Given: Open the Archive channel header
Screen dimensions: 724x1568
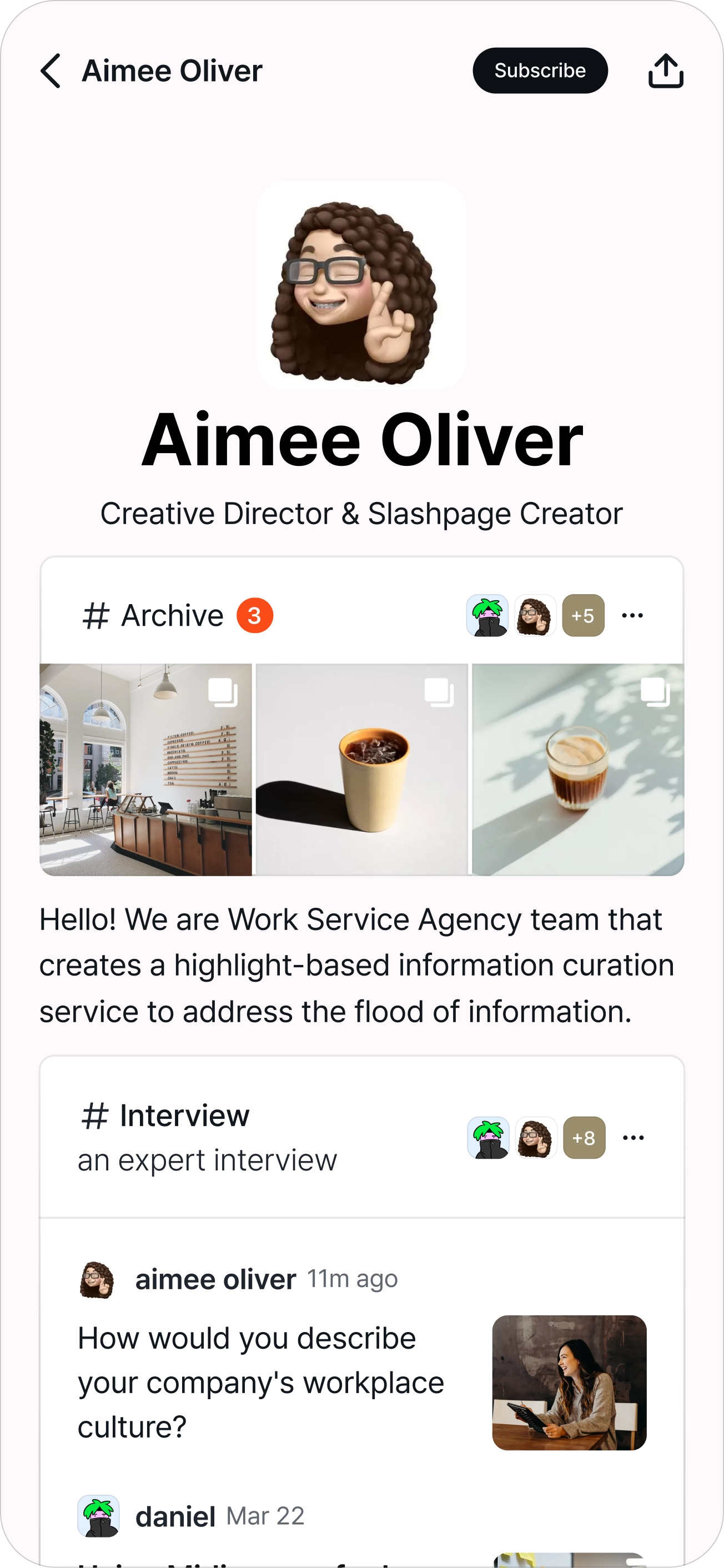Looking at the screenshot, I should tap(172, 615).
